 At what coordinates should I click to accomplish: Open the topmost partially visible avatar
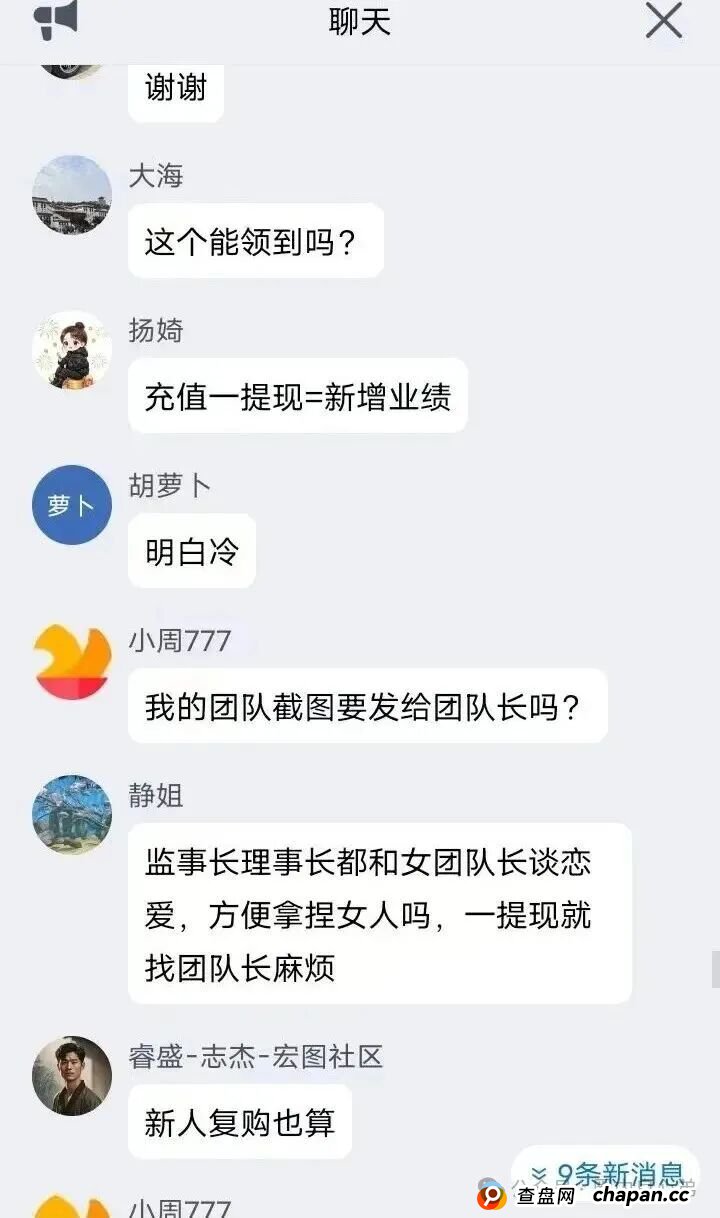71,70
